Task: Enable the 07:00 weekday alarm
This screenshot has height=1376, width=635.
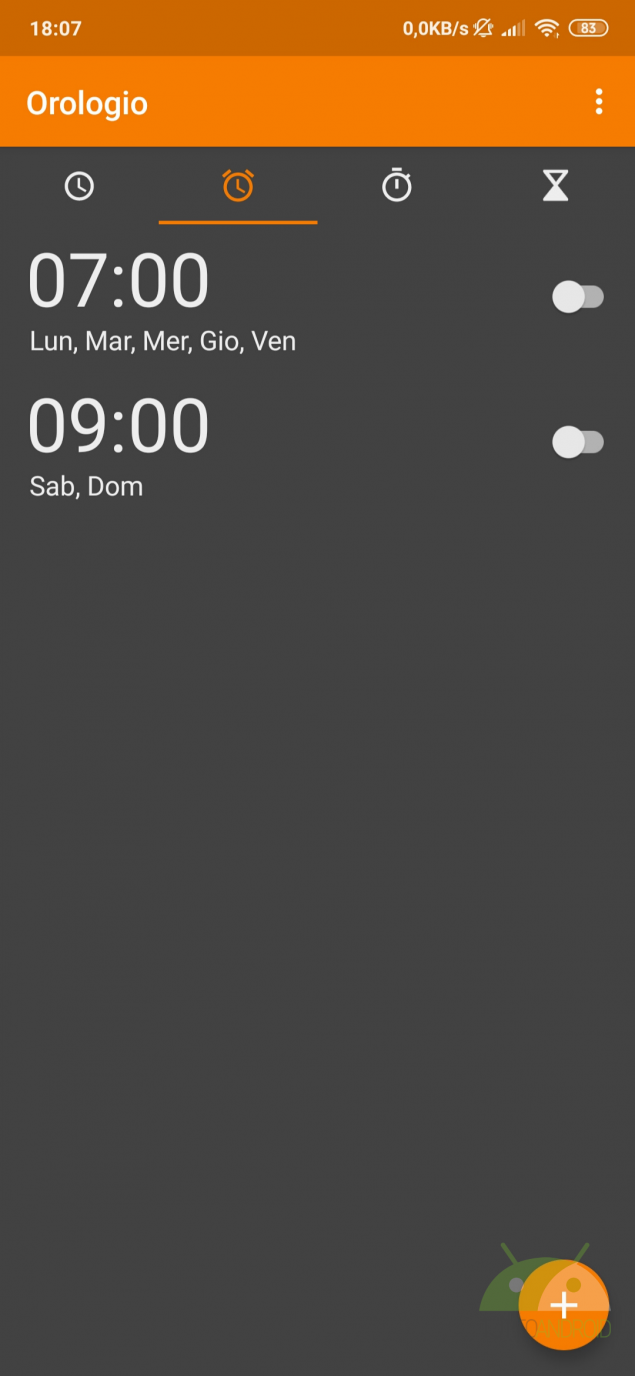Action: tap(577, 297)
